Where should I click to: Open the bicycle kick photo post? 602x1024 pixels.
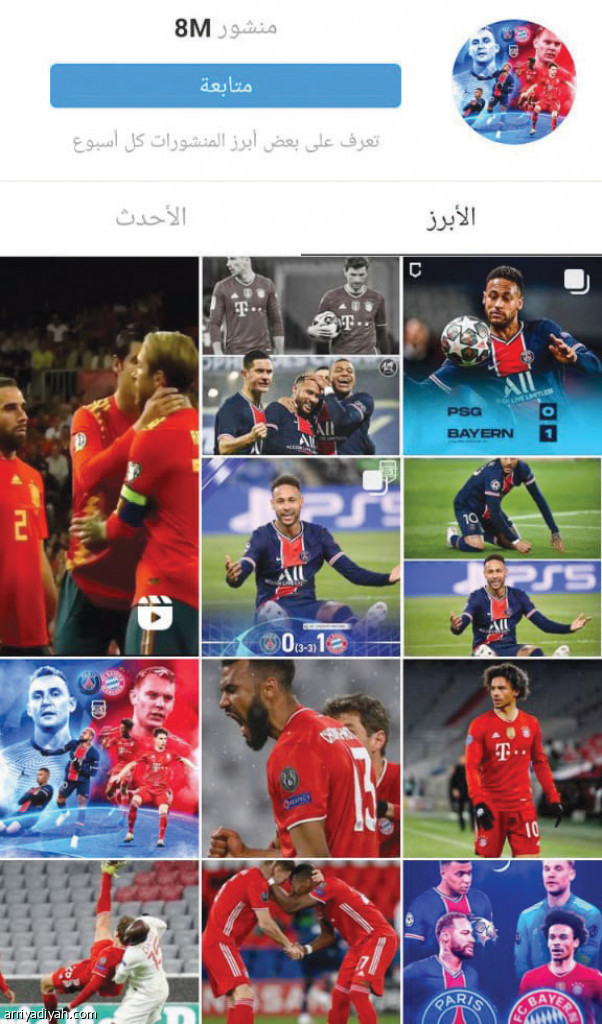coord(98,940)
